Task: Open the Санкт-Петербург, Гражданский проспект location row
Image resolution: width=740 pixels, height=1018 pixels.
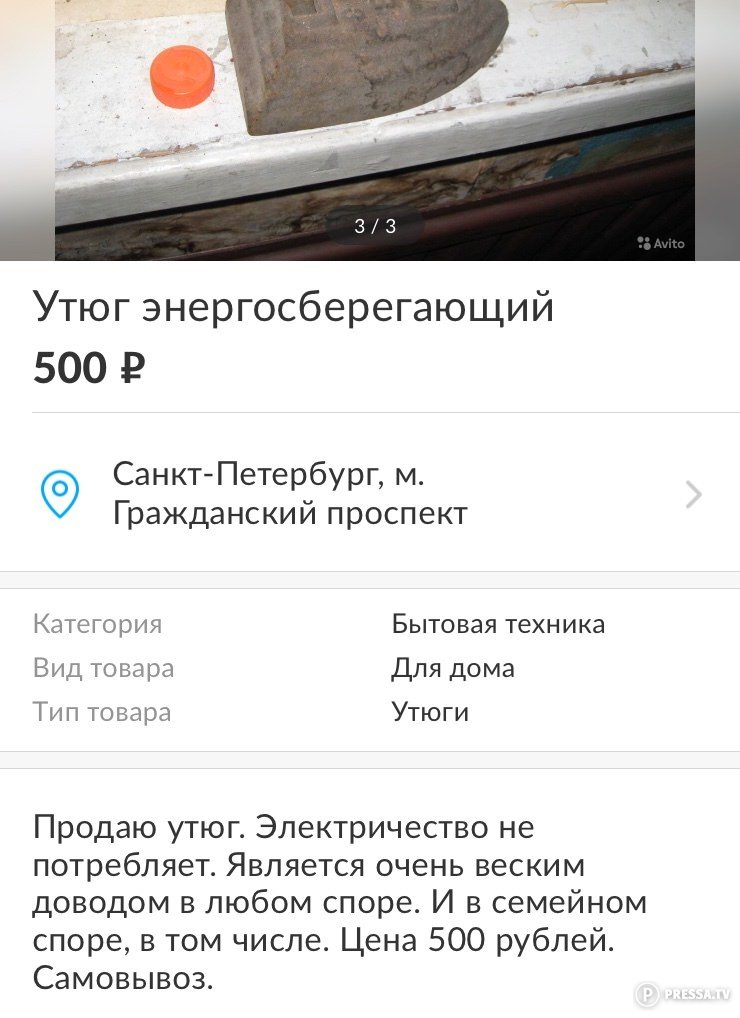Action: coord(370,493)
